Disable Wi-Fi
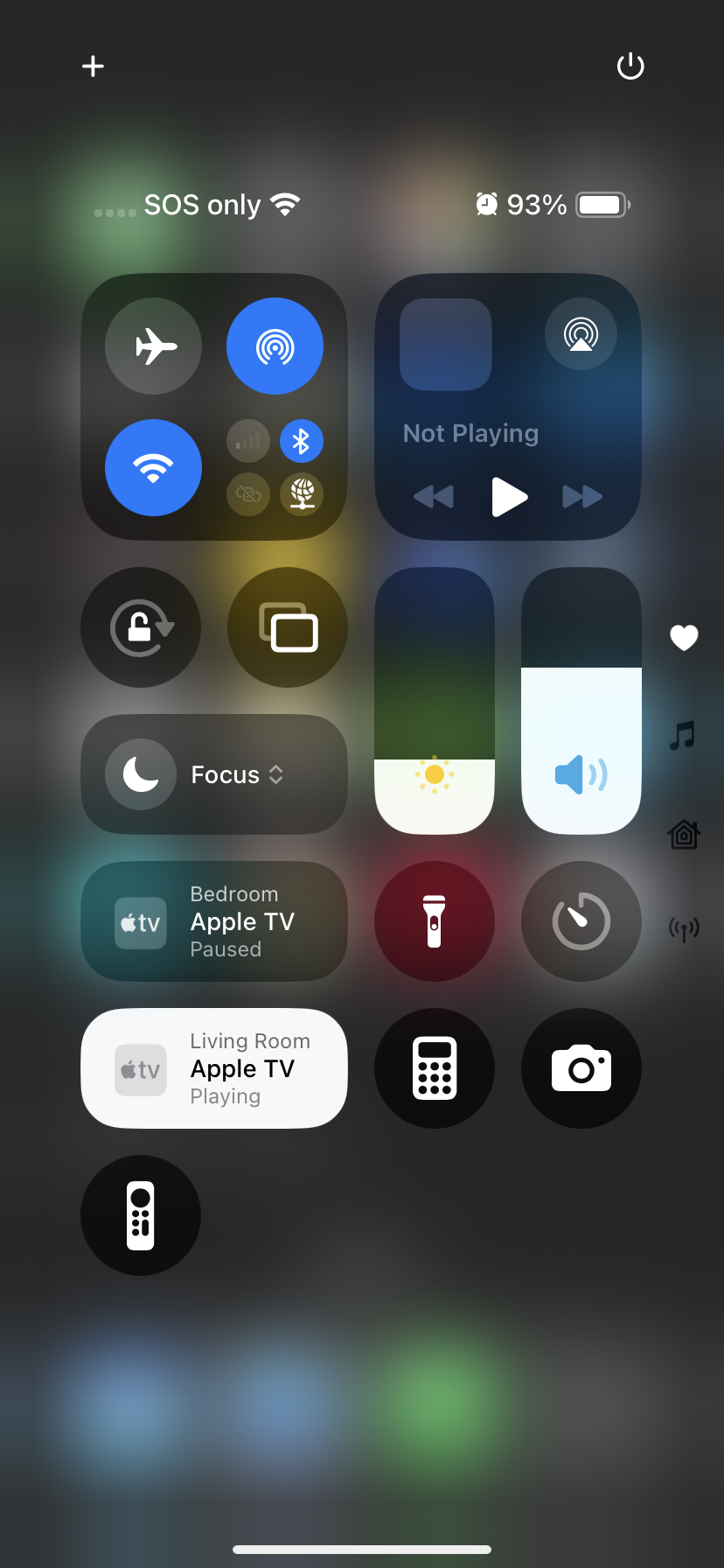 154,468
